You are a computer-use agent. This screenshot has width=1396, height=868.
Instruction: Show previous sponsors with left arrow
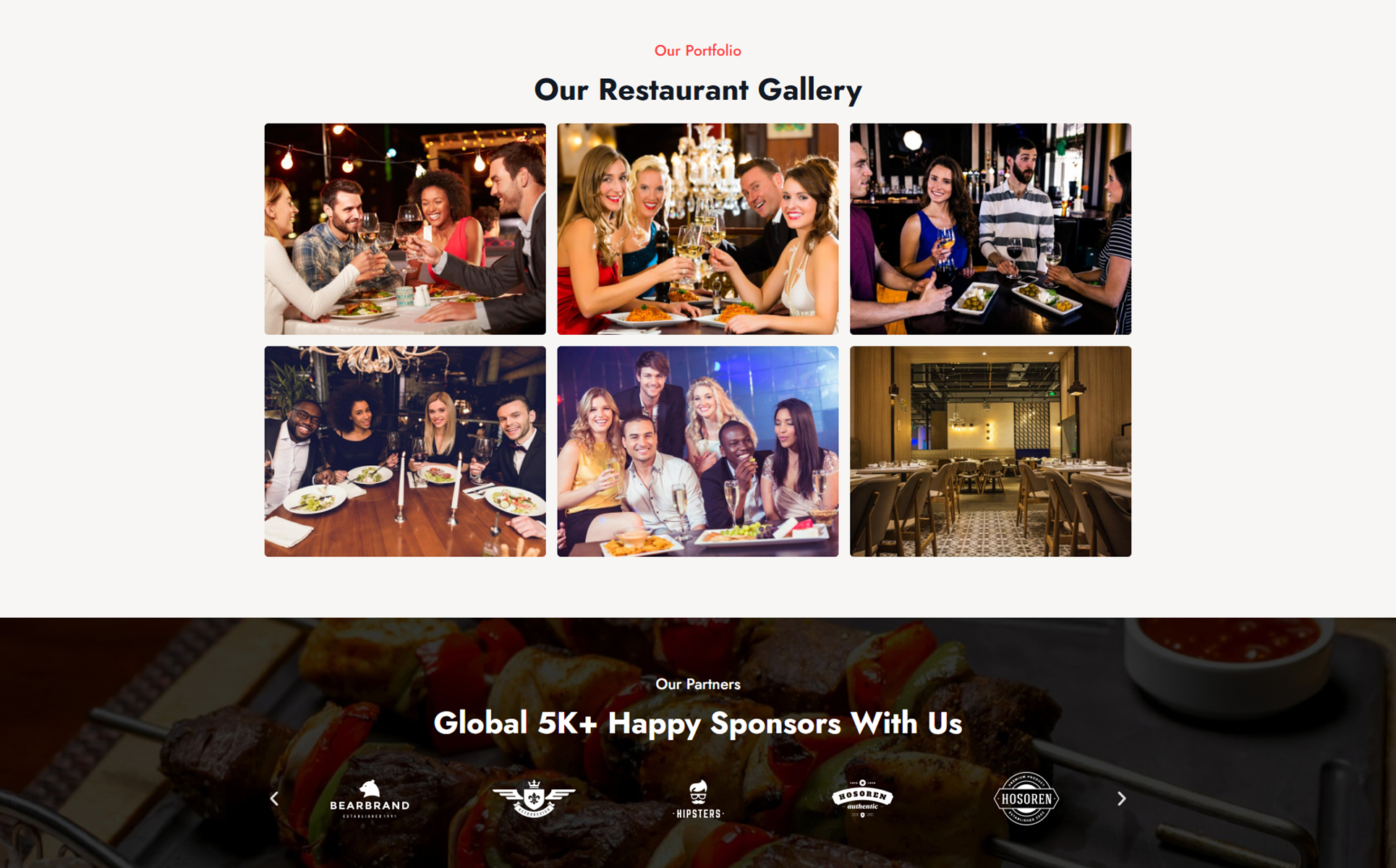(274, 799)
